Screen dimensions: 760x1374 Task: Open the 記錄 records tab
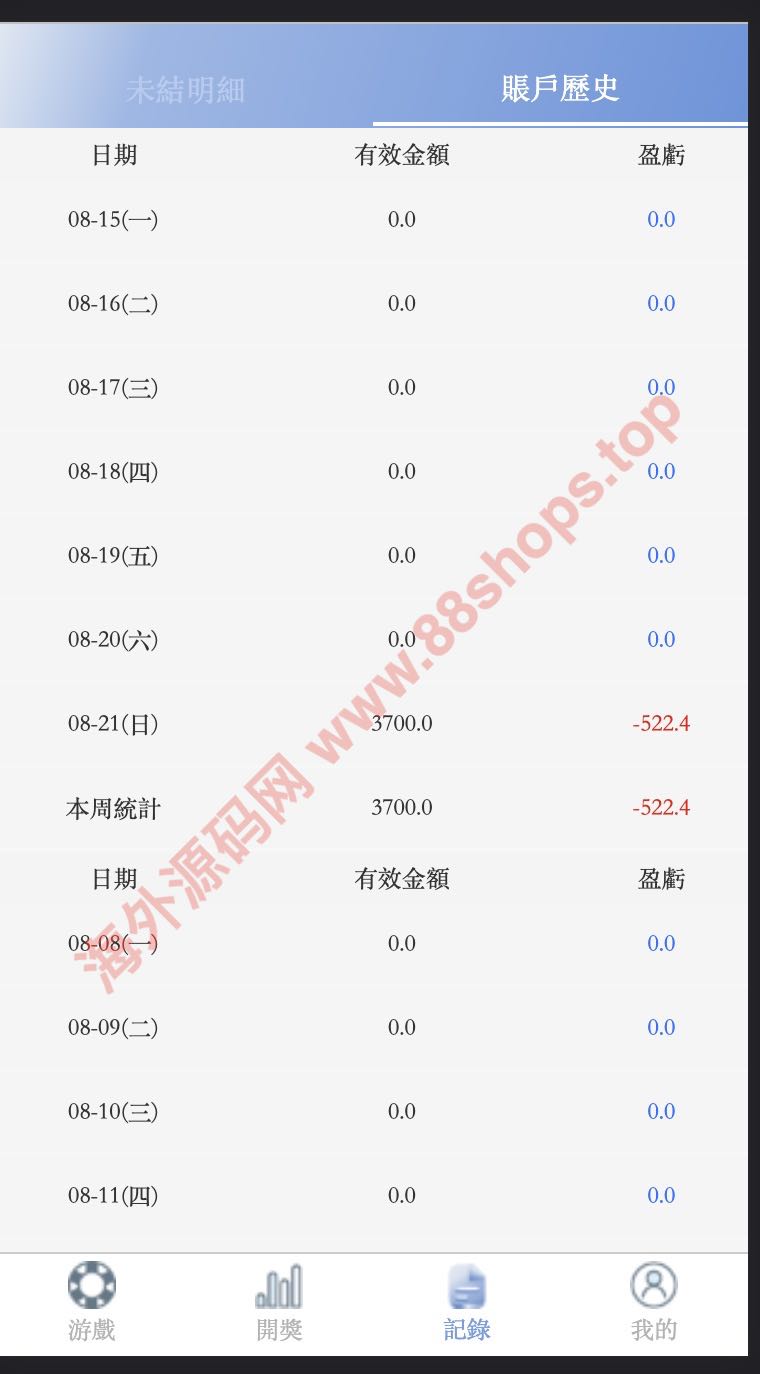click(467, 1301)
